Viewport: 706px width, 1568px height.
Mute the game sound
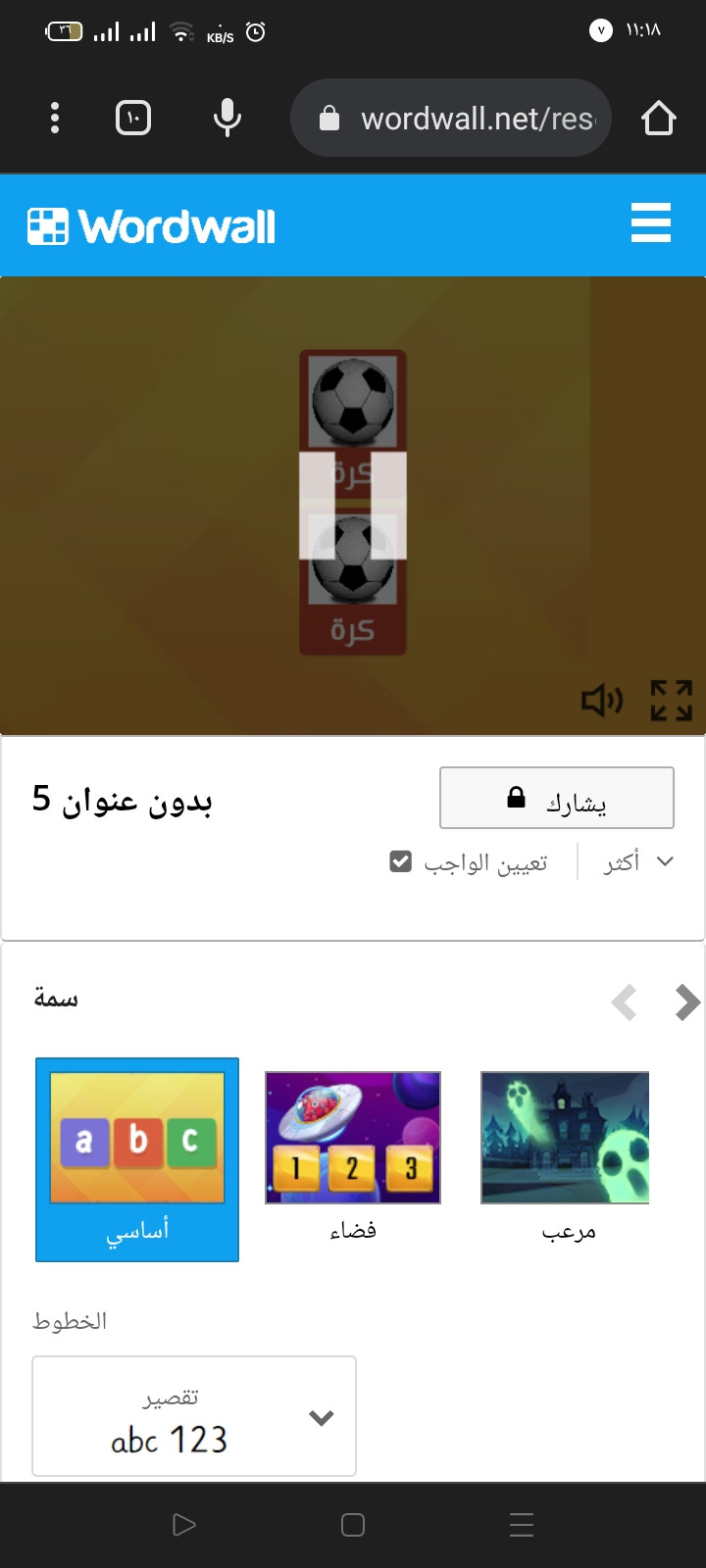click(x=601, y=700)
